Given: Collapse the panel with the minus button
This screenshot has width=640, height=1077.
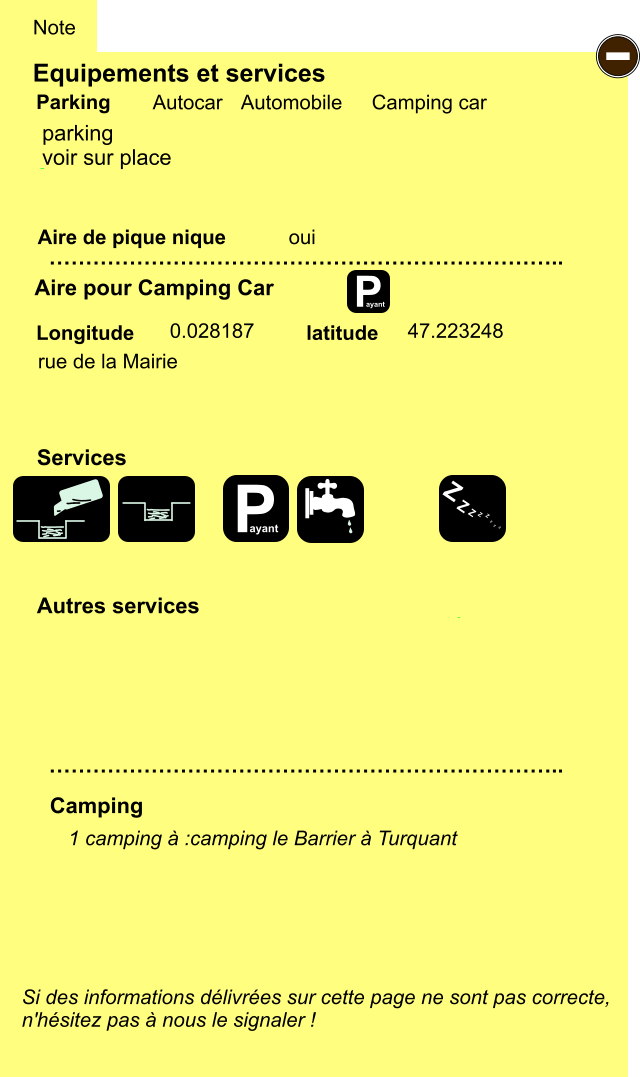Looking at the screenshot, I should coord(617,56).
